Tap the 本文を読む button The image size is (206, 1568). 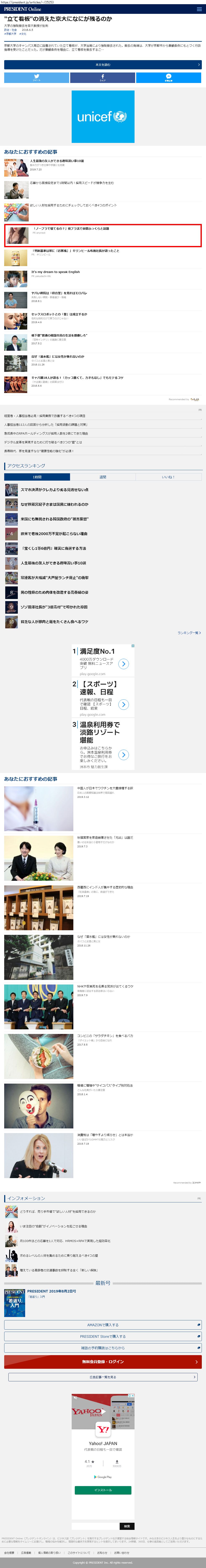click(x=102, y=65)
